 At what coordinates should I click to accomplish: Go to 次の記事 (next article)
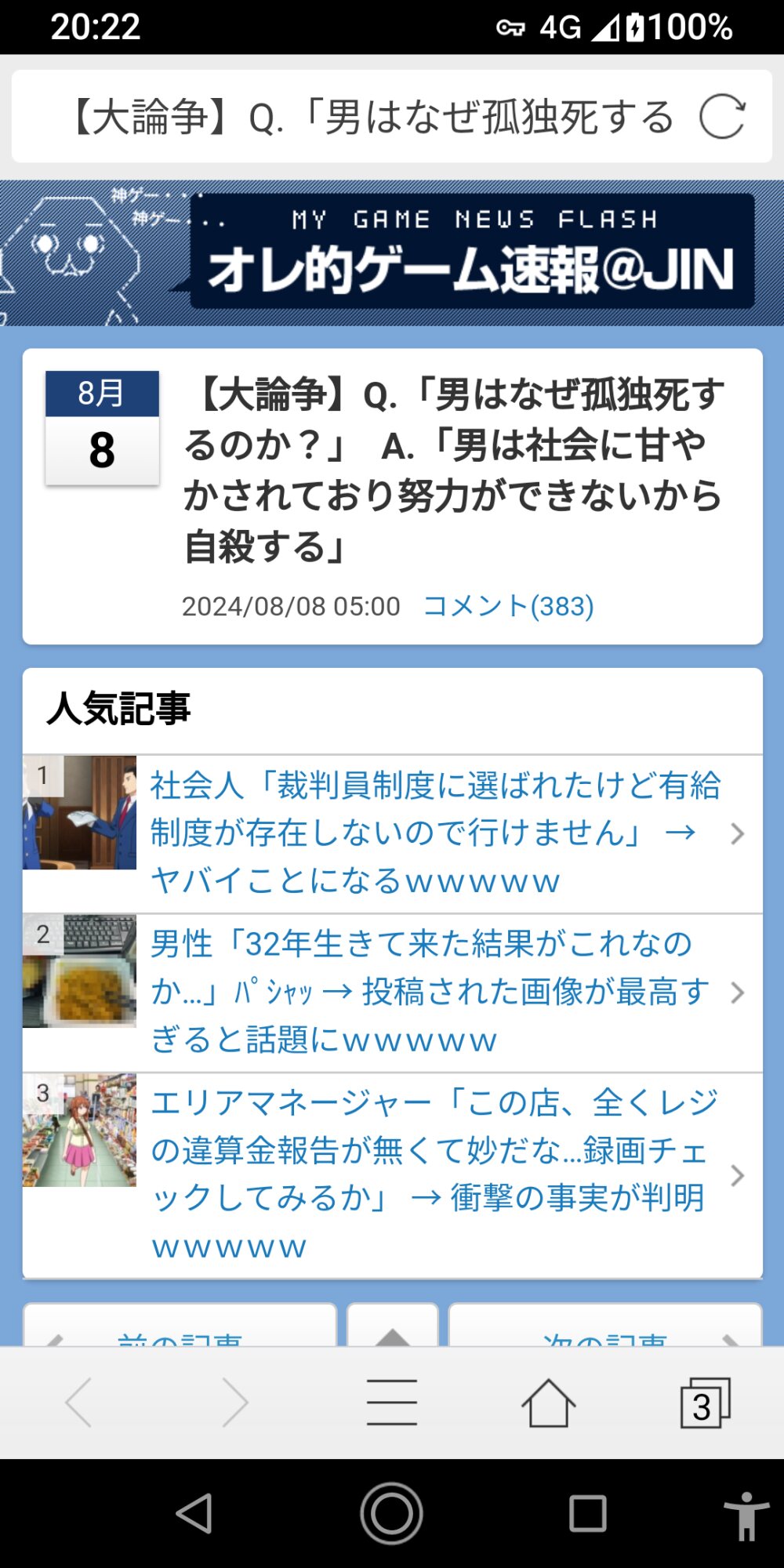tap(605, 1326)
